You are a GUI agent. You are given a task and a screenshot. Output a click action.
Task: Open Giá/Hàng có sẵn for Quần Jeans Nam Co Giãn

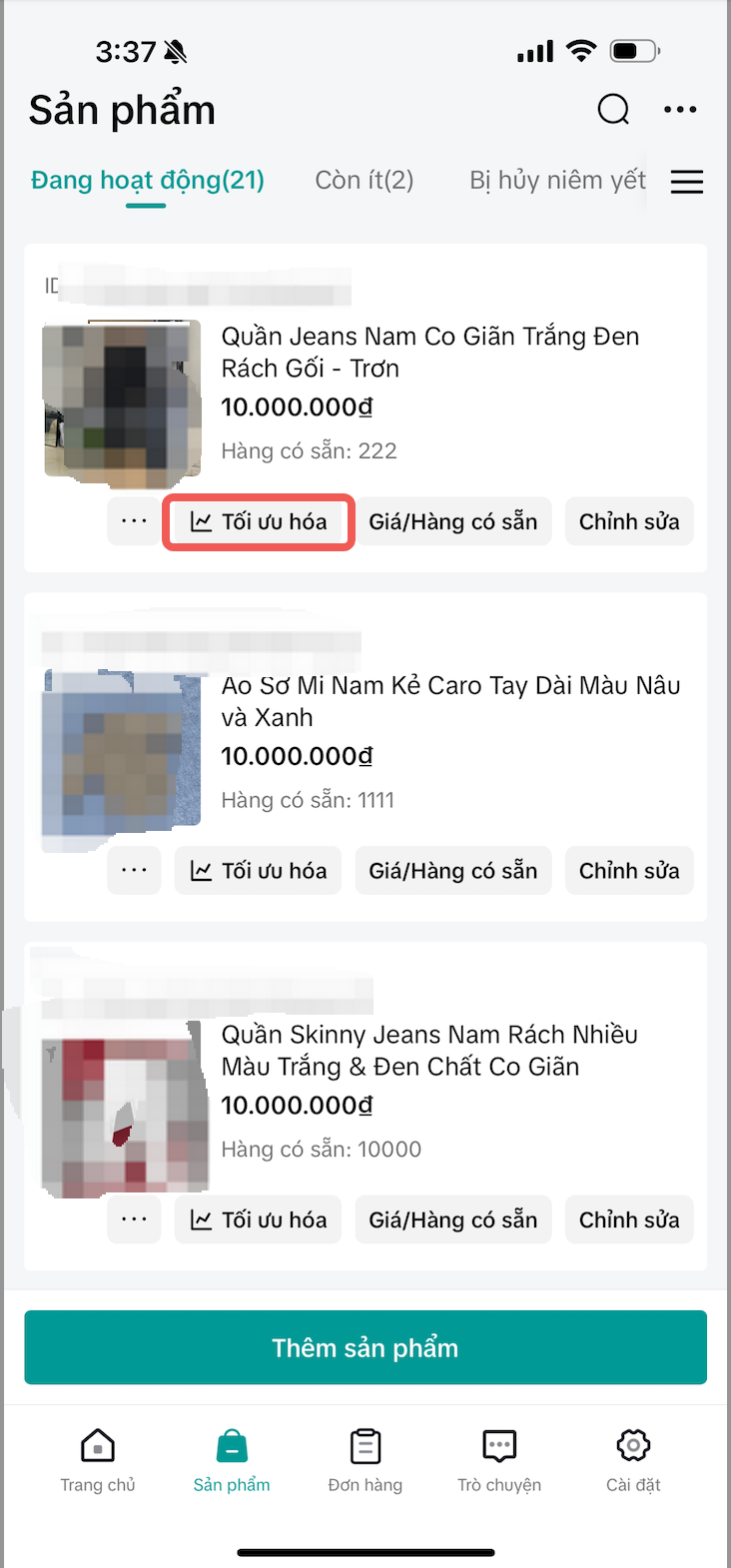[452, 521]
